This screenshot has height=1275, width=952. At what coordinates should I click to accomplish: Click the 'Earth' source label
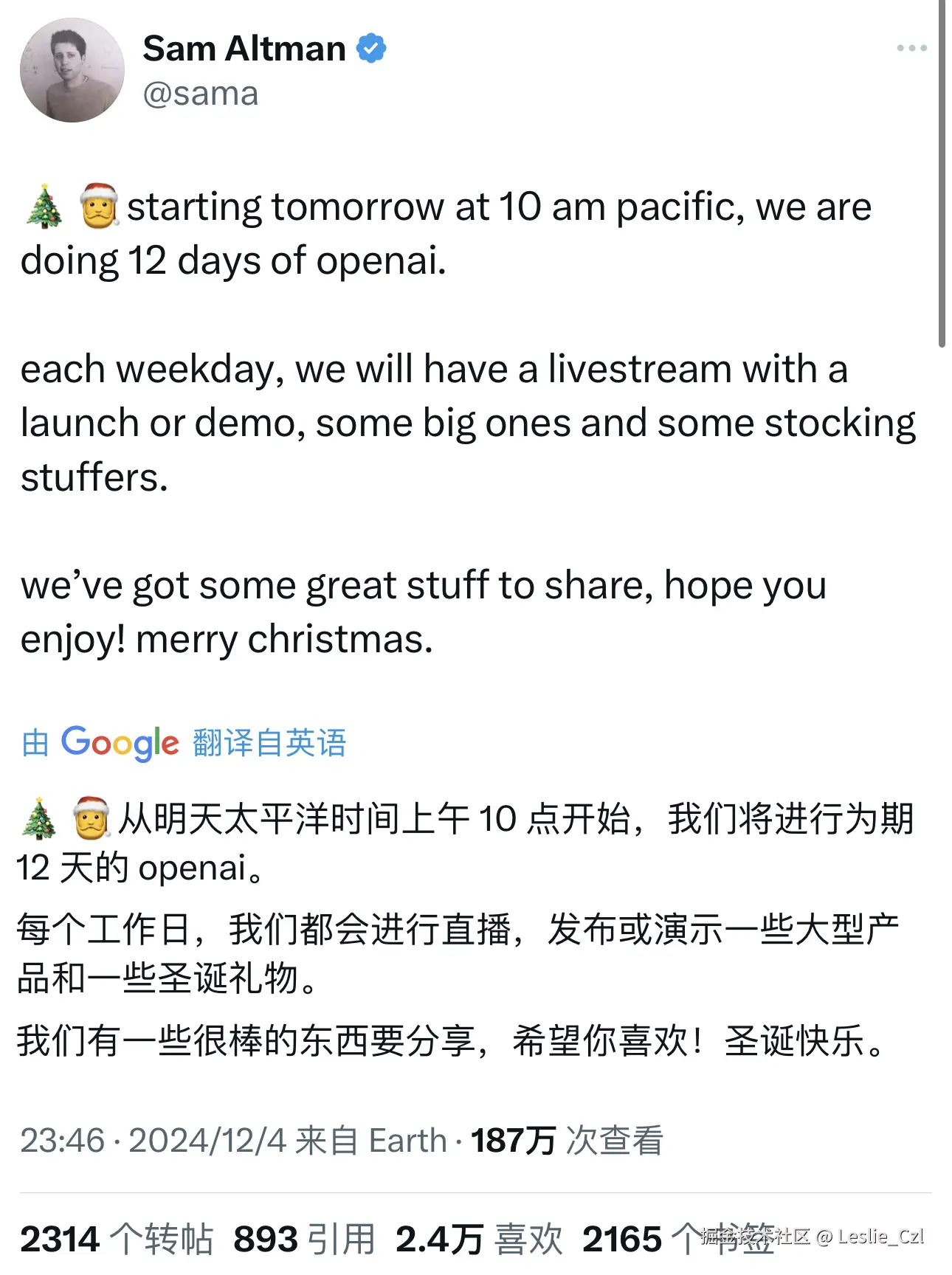click(x=410, y=1141)
